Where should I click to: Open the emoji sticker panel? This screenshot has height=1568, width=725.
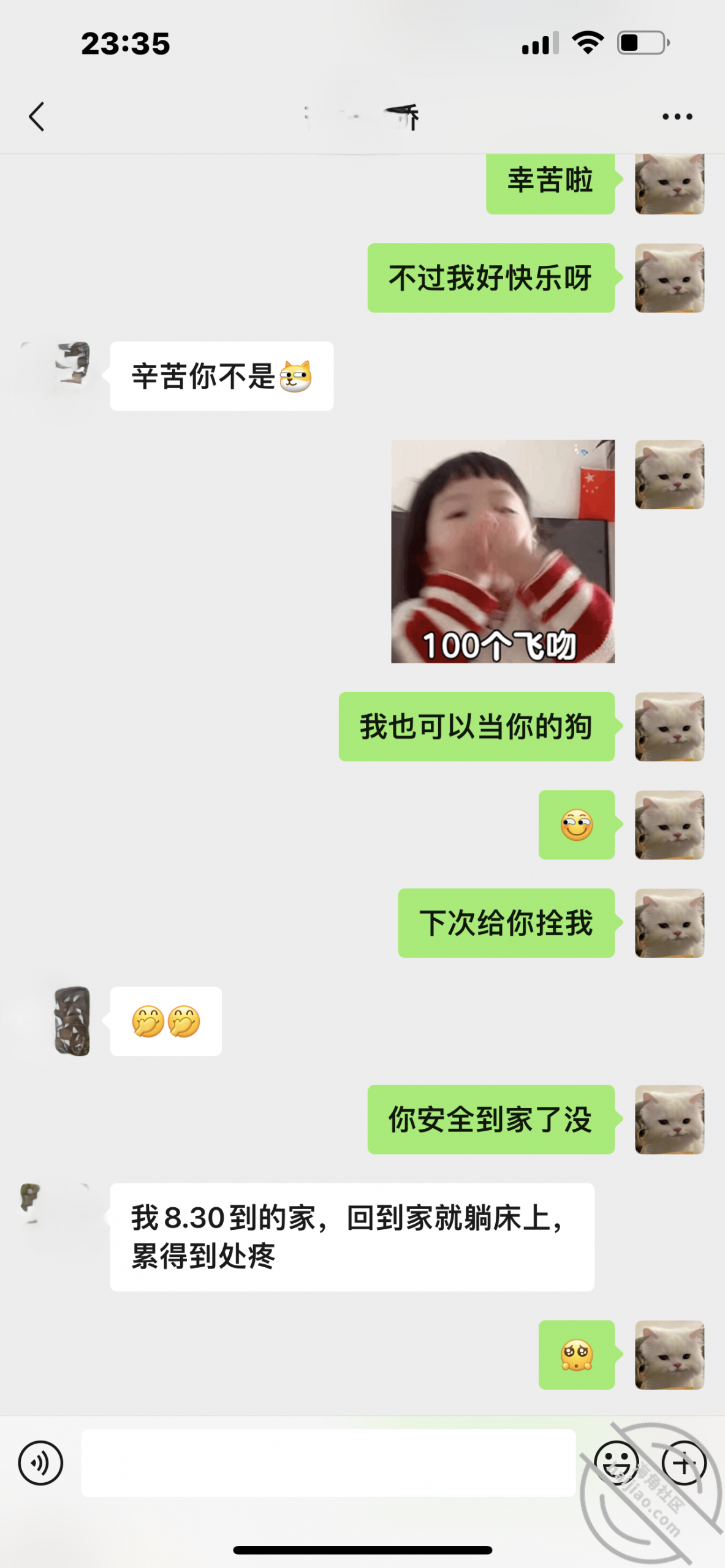[x=617, y=1463]
